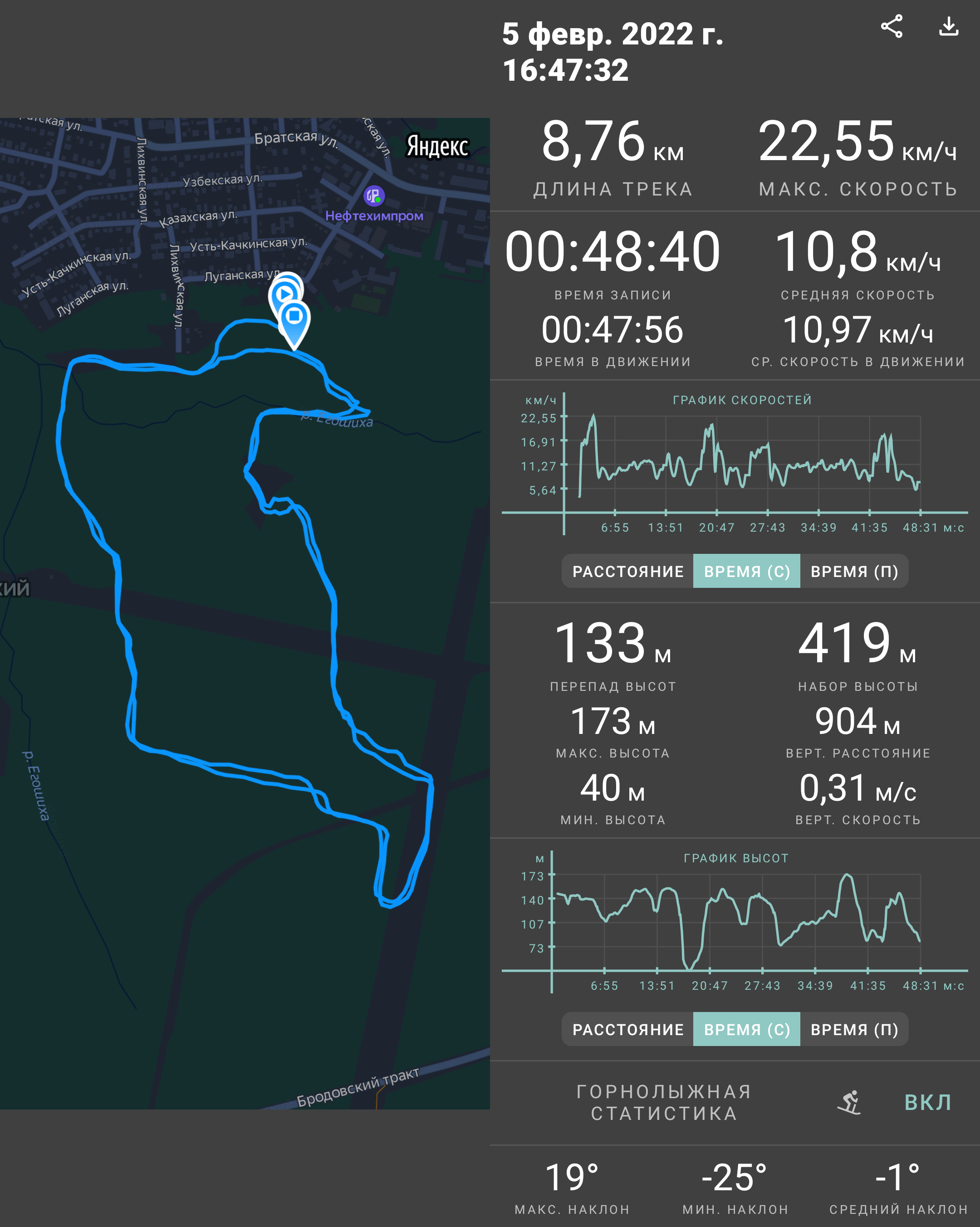Image resolution: width=980 pixels, height=1227 pixels.
Task: Share this track recording
Action: [891, 27]
